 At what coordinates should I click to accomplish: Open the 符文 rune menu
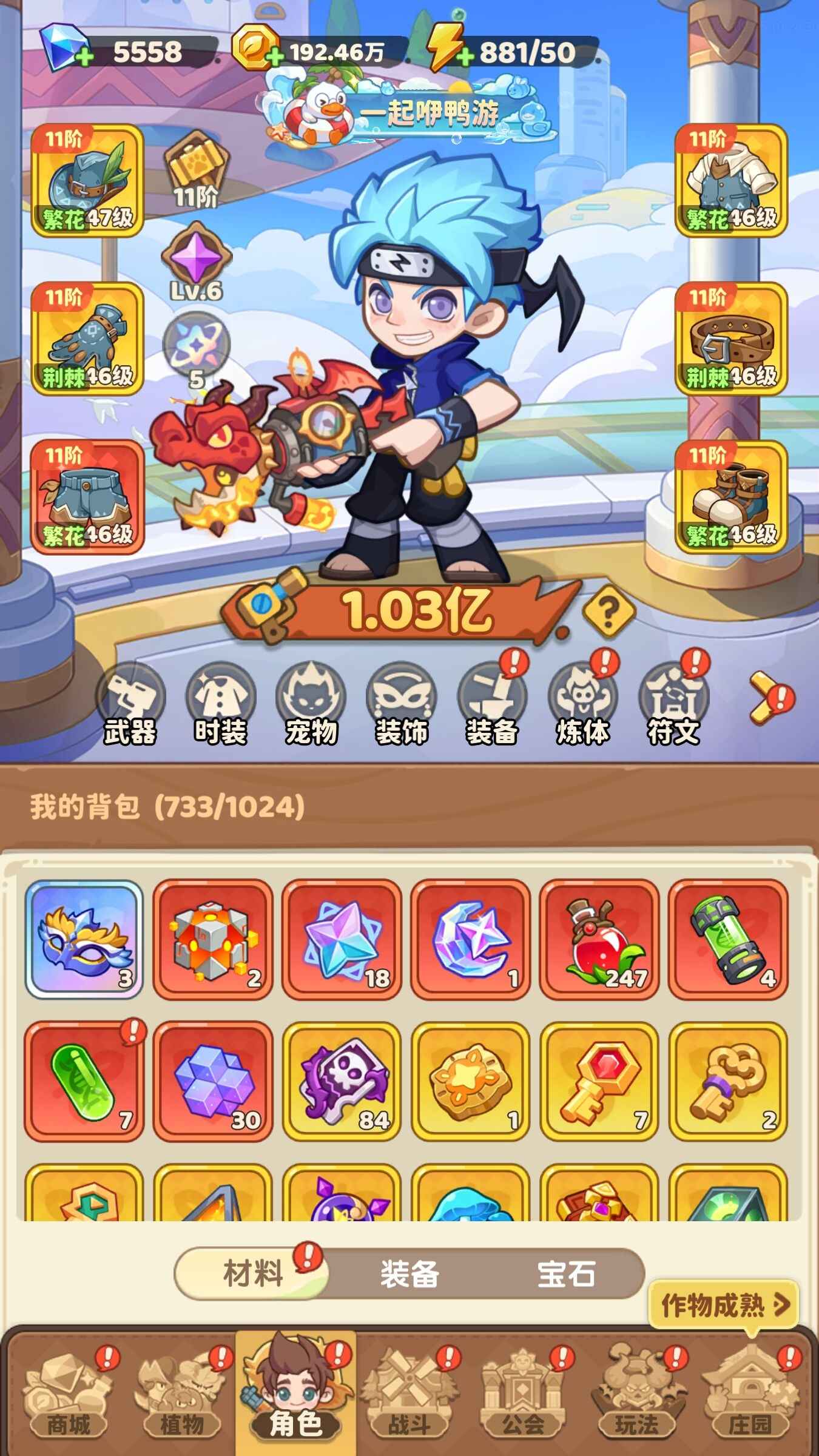pos(673,704)
